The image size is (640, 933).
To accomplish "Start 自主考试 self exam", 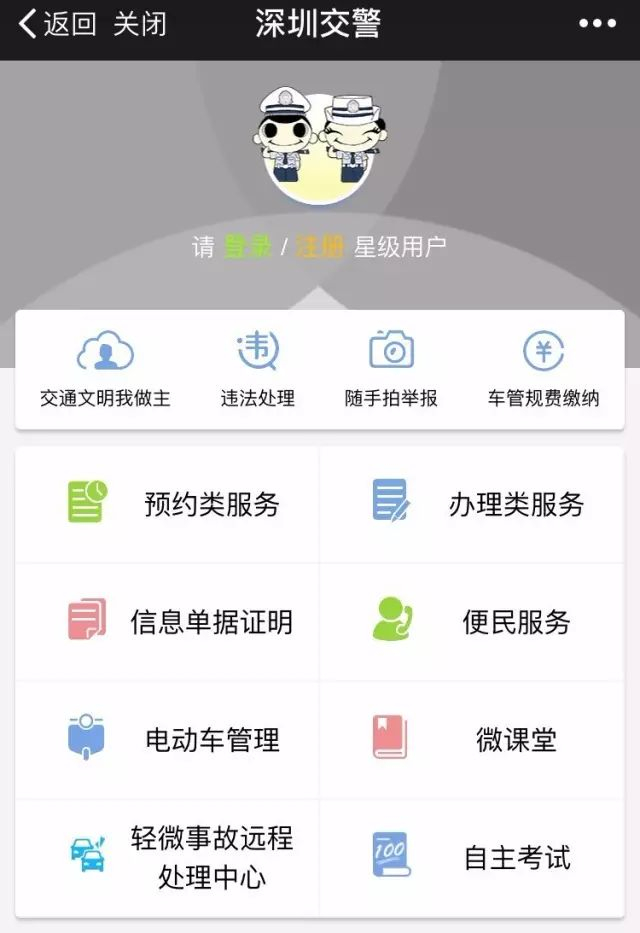I will [x=472, y=857].
